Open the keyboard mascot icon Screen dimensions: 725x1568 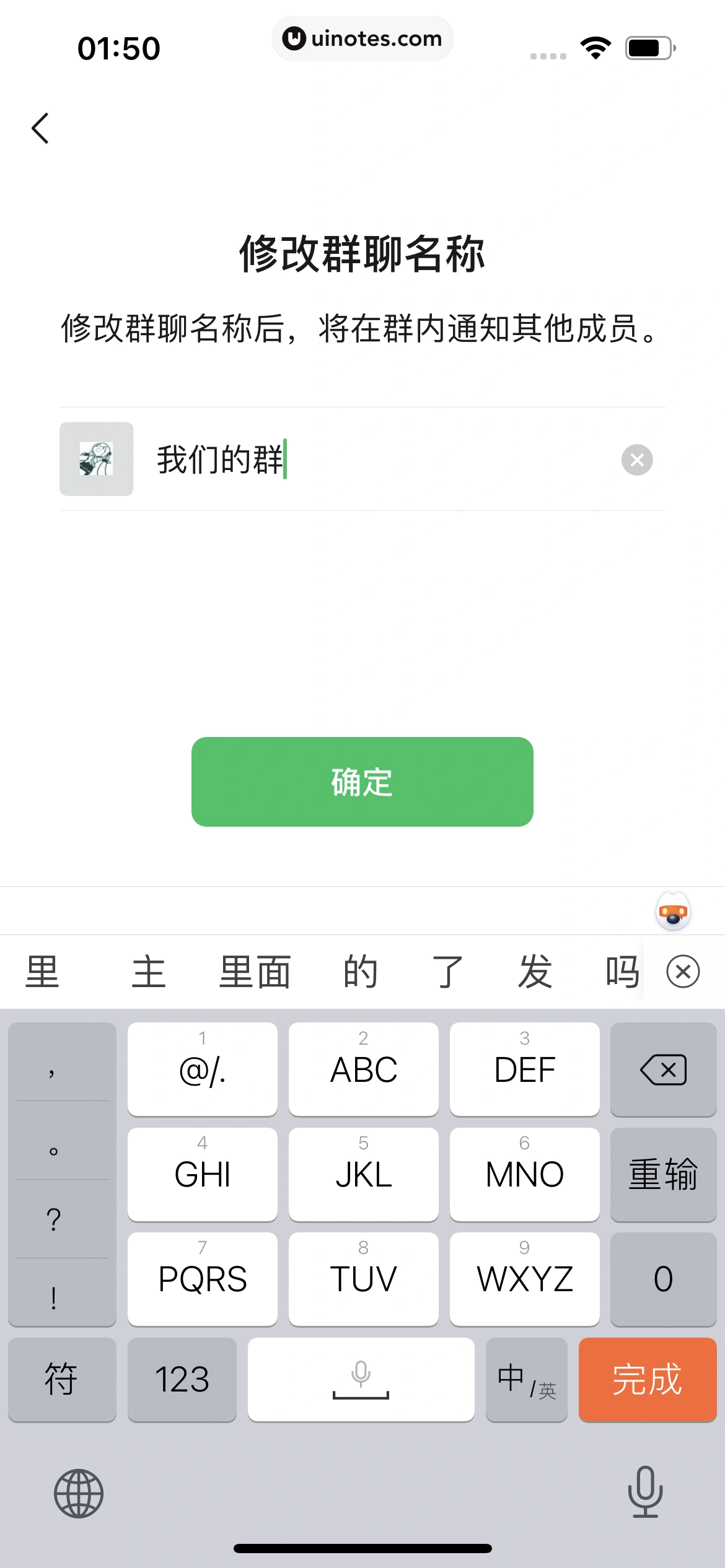pyautogui.click(x=673, y=912)
